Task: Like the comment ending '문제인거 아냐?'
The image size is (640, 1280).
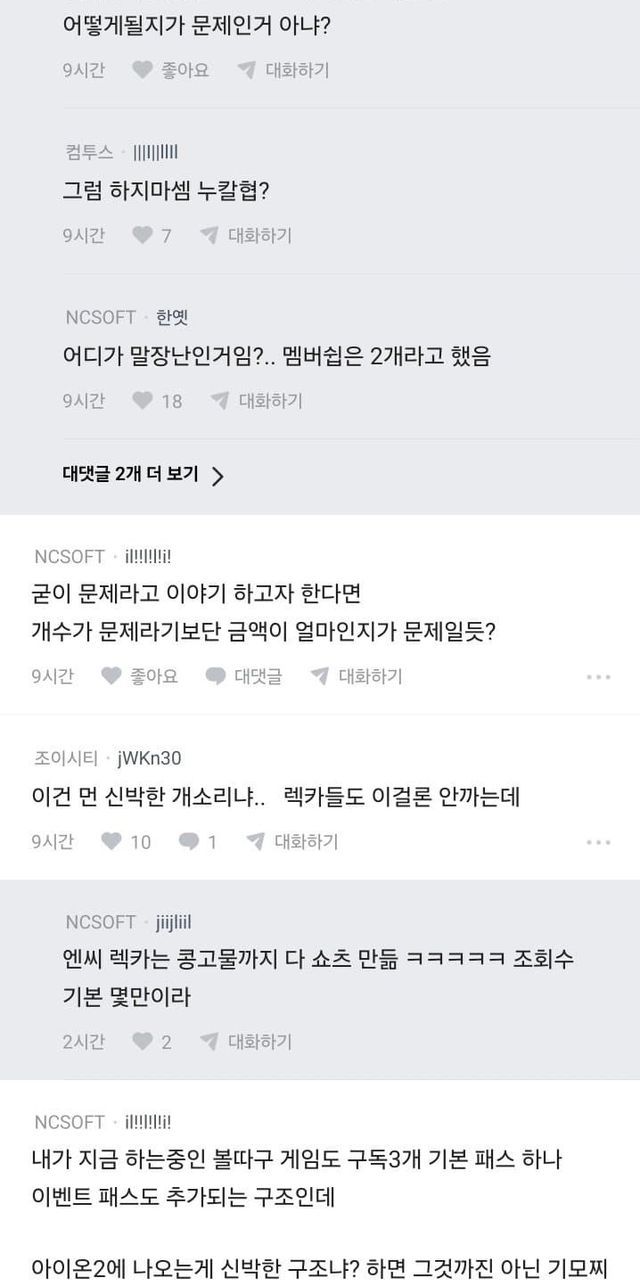Action: (171, 70)
